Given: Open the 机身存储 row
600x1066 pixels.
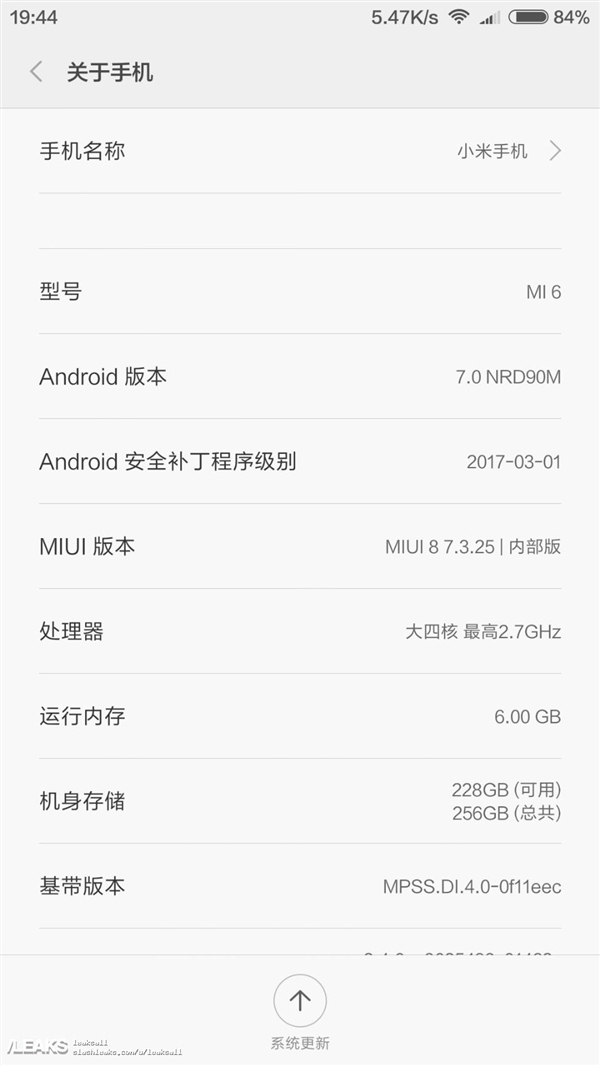Looking at the screenshot, I should pyautogui.click(x=300, y=801).
